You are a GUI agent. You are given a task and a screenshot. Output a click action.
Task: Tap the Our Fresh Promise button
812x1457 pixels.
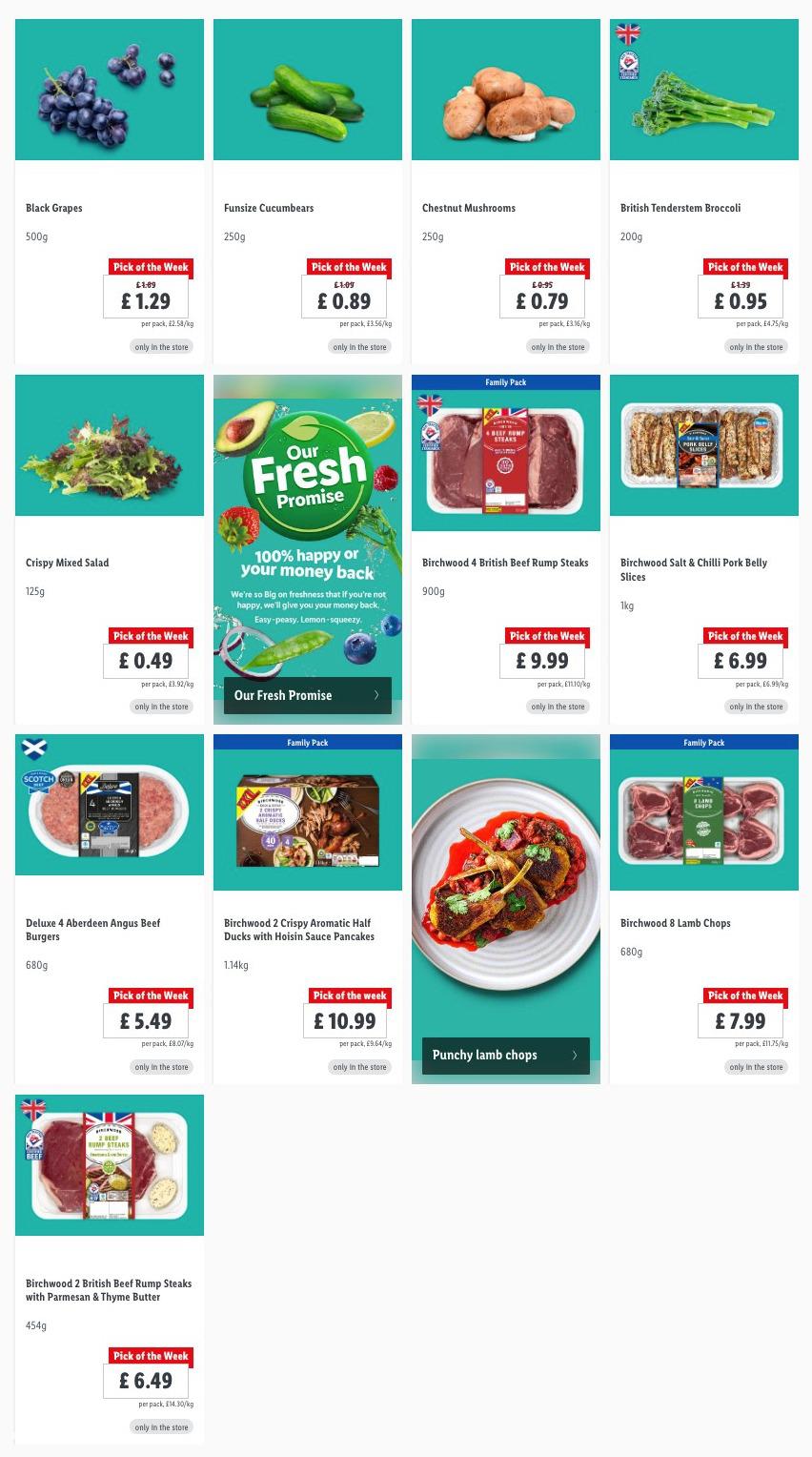point(307,695)
